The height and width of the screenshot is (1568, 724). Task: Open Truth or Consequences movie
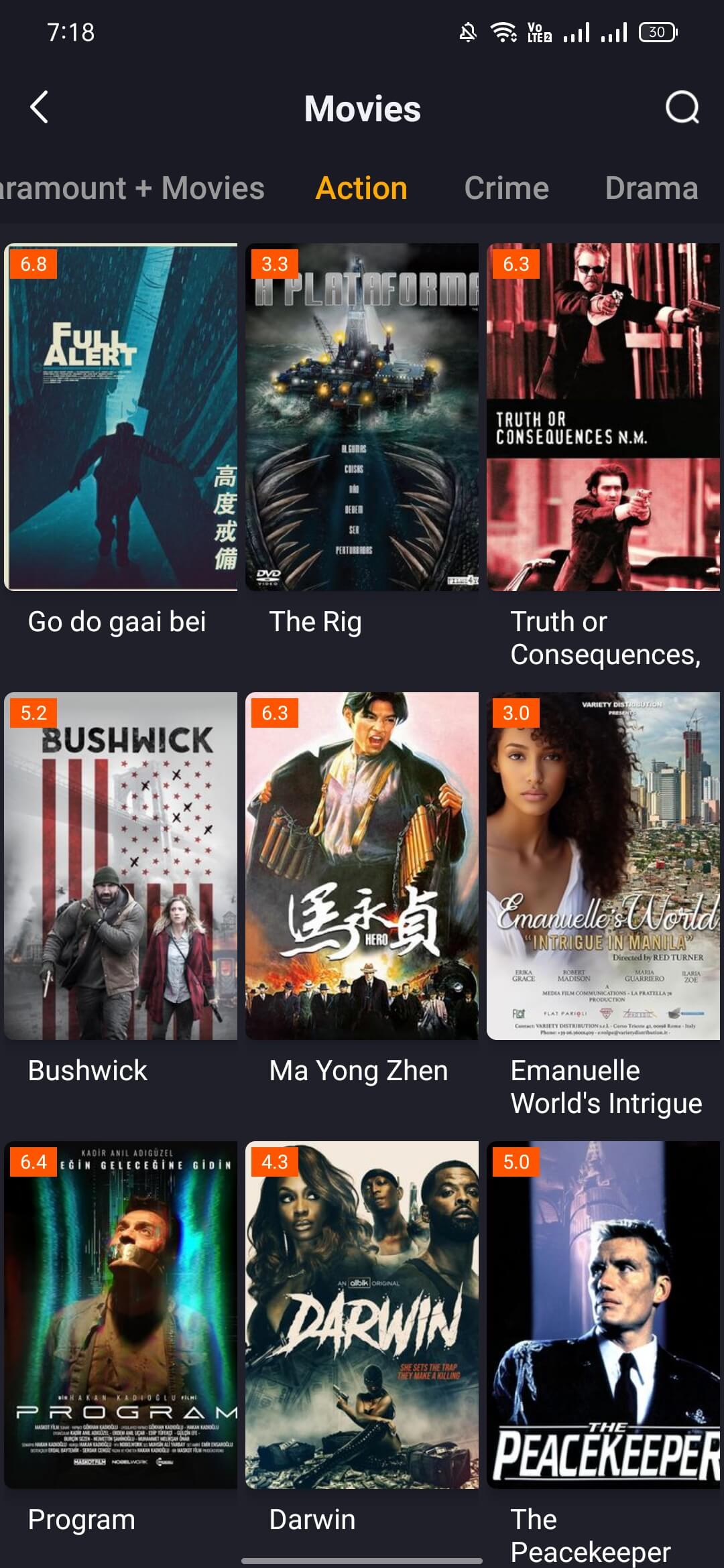(x=603, y=417)
